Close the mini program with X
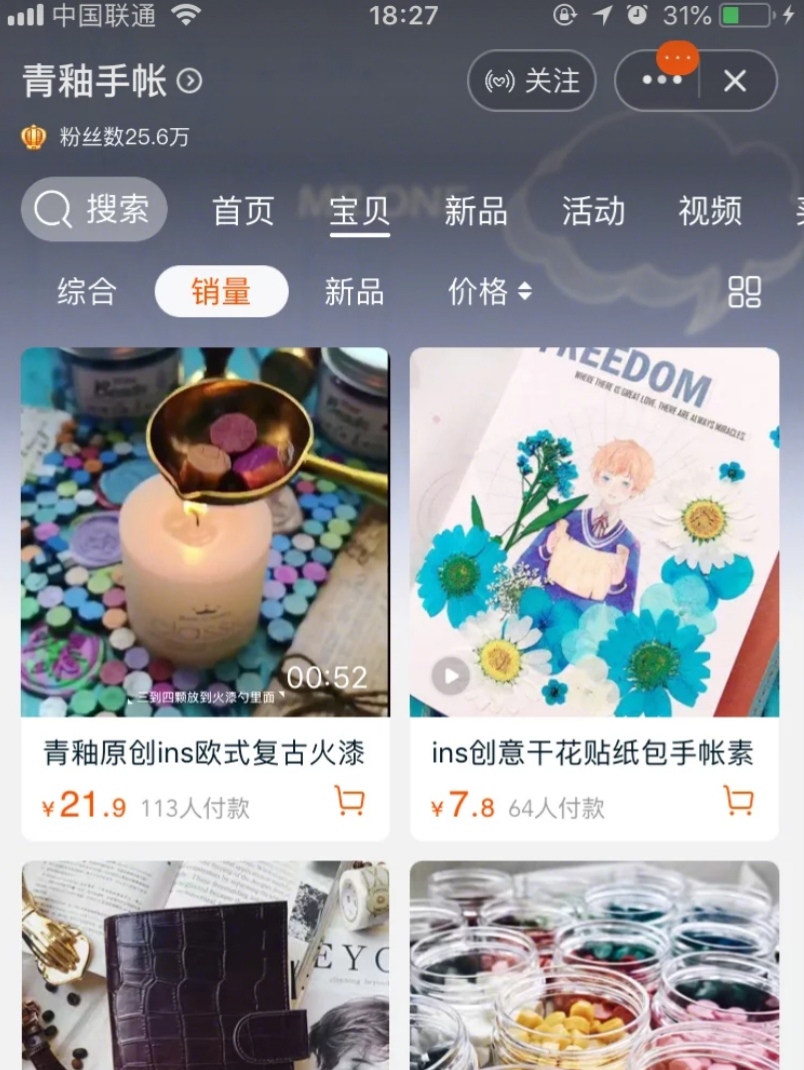Screen dimensions: 804x1070 [x=735, y=81]
